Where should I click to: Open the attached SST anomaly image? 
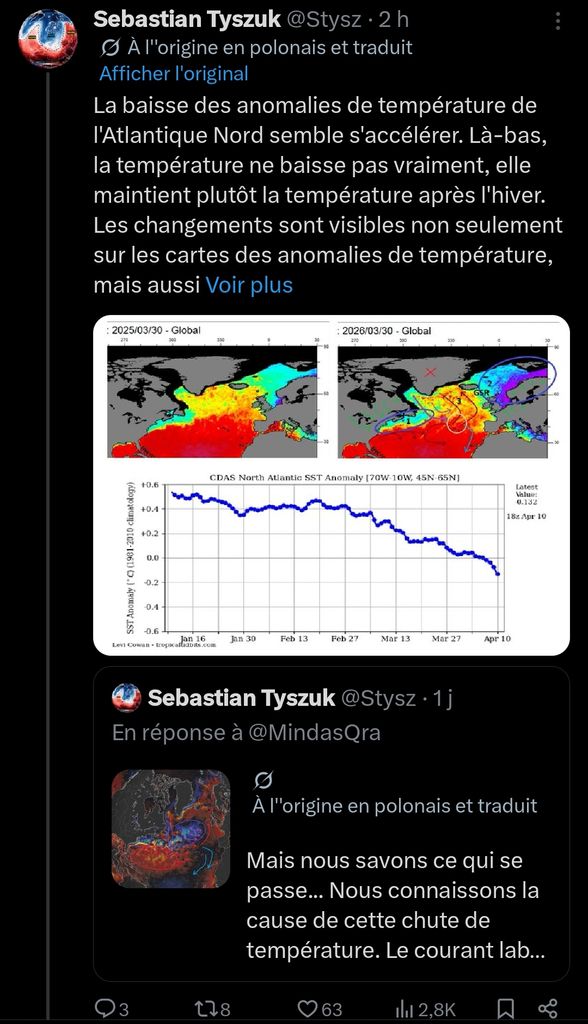(x=331, y=485)
